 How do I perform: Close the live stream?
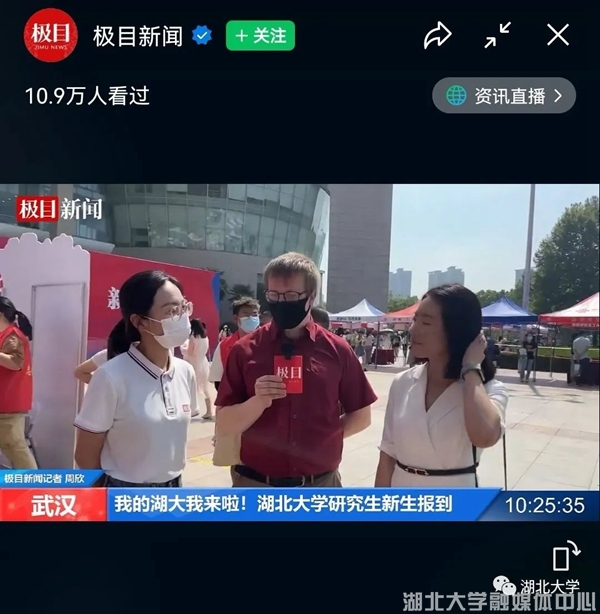pos(558,35)
